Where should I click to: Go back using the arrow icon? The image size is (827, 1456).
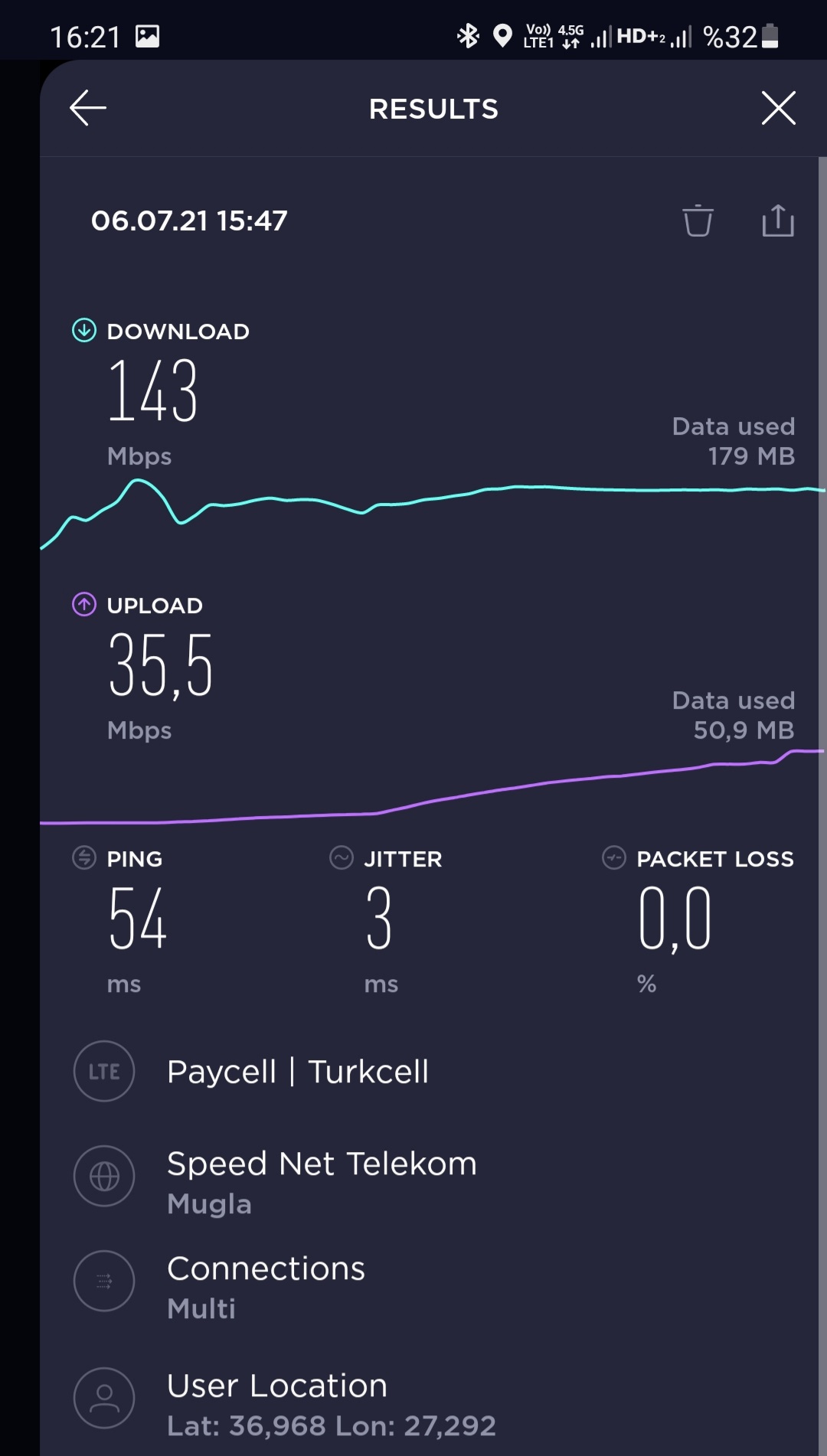click(x=88, y=108)
